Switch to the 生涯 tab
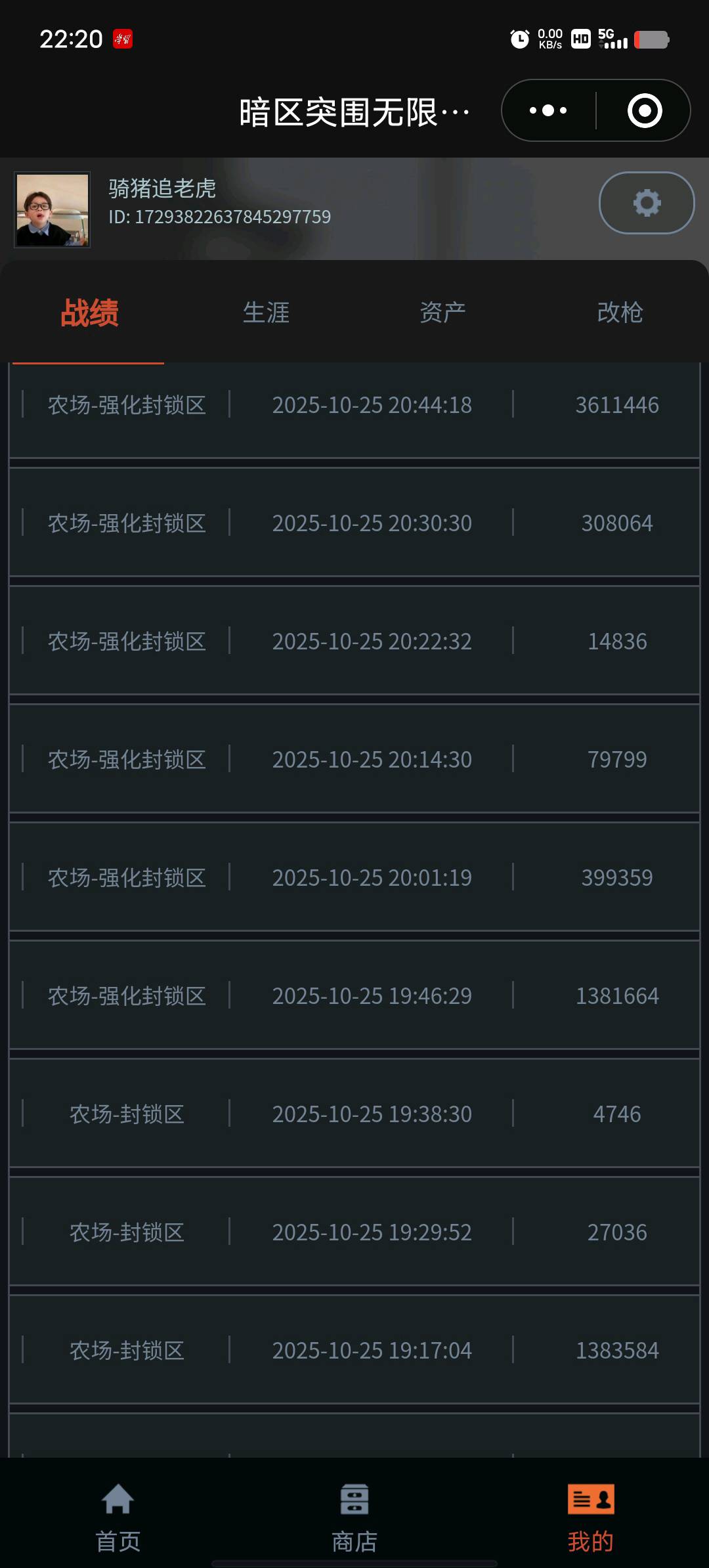709x1568 pixels. pyautogui.click(x=266, y=313)
